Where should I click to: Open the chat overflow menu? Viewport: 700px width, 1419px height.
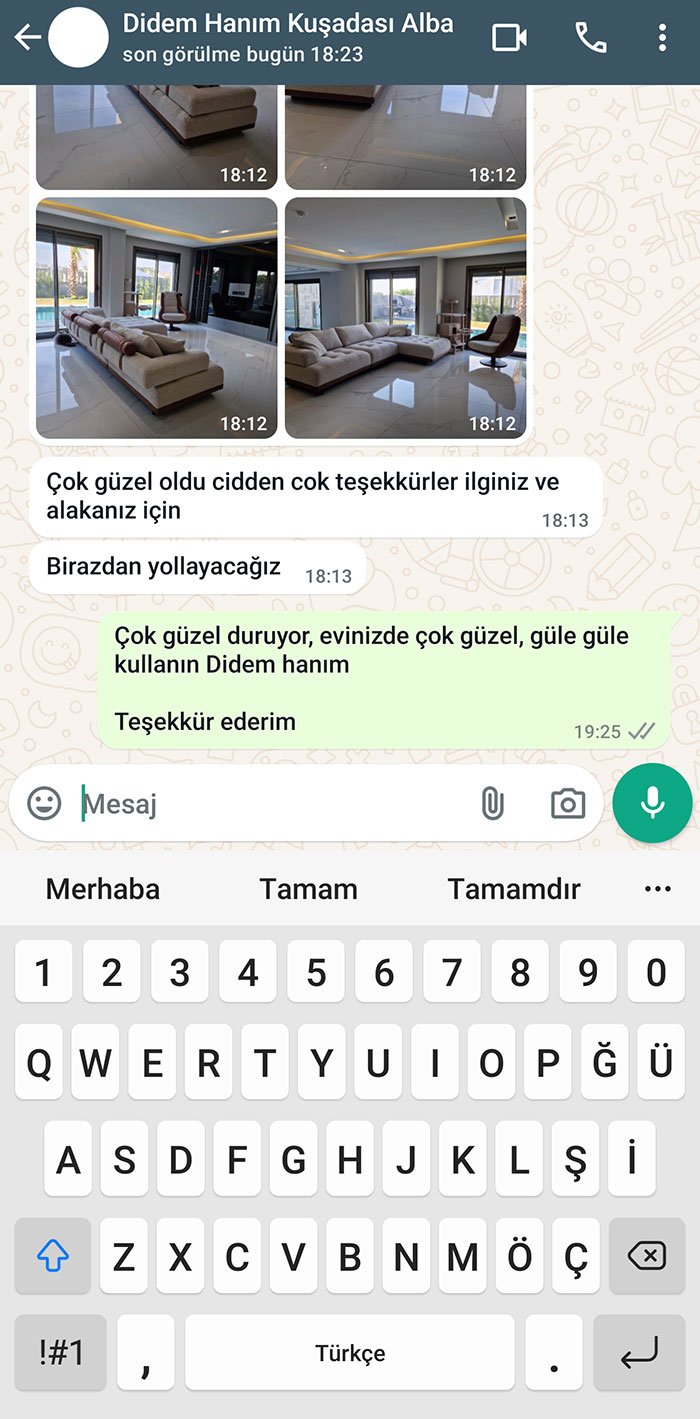662,38
